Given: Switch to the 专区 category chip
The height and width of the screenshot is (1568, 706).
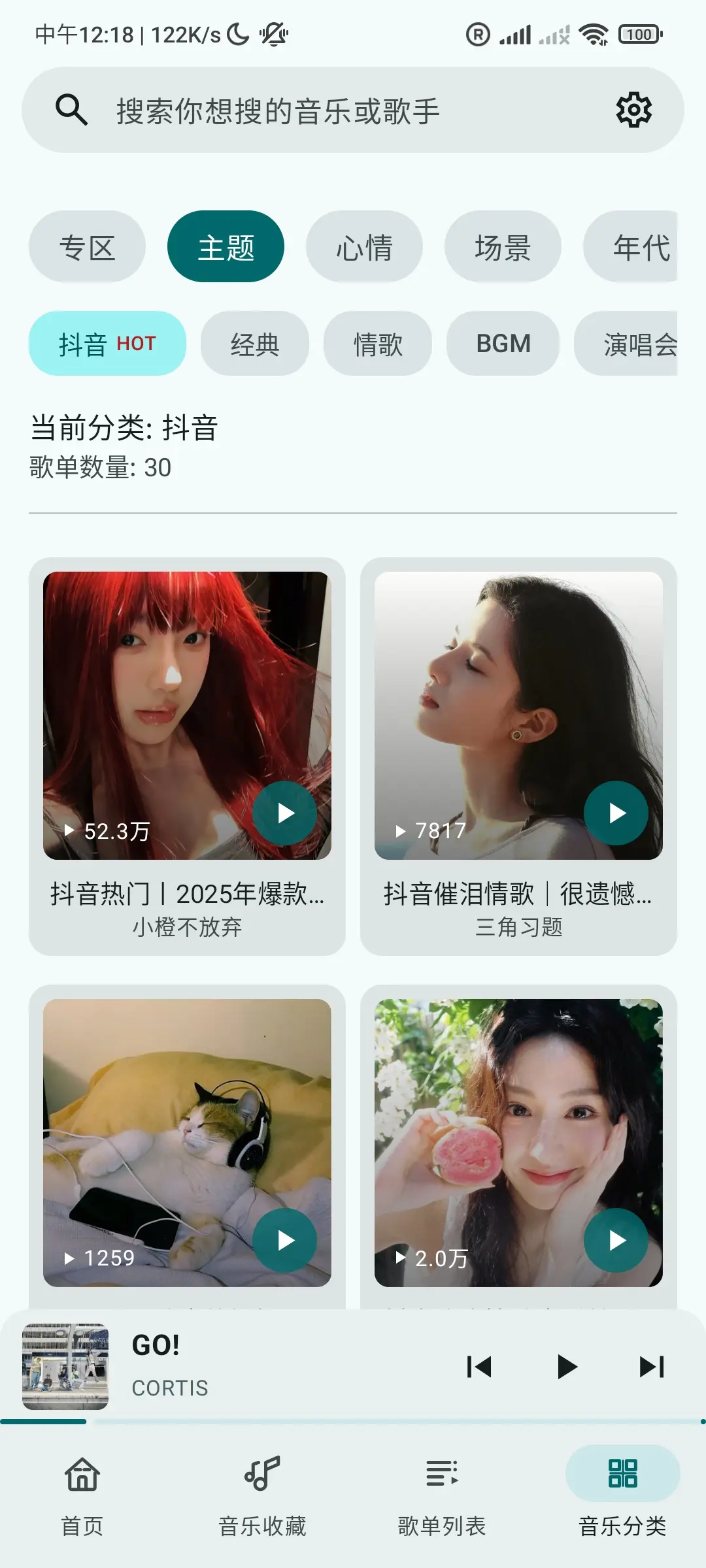Looking at the screenshot, I should coord(87,247).
